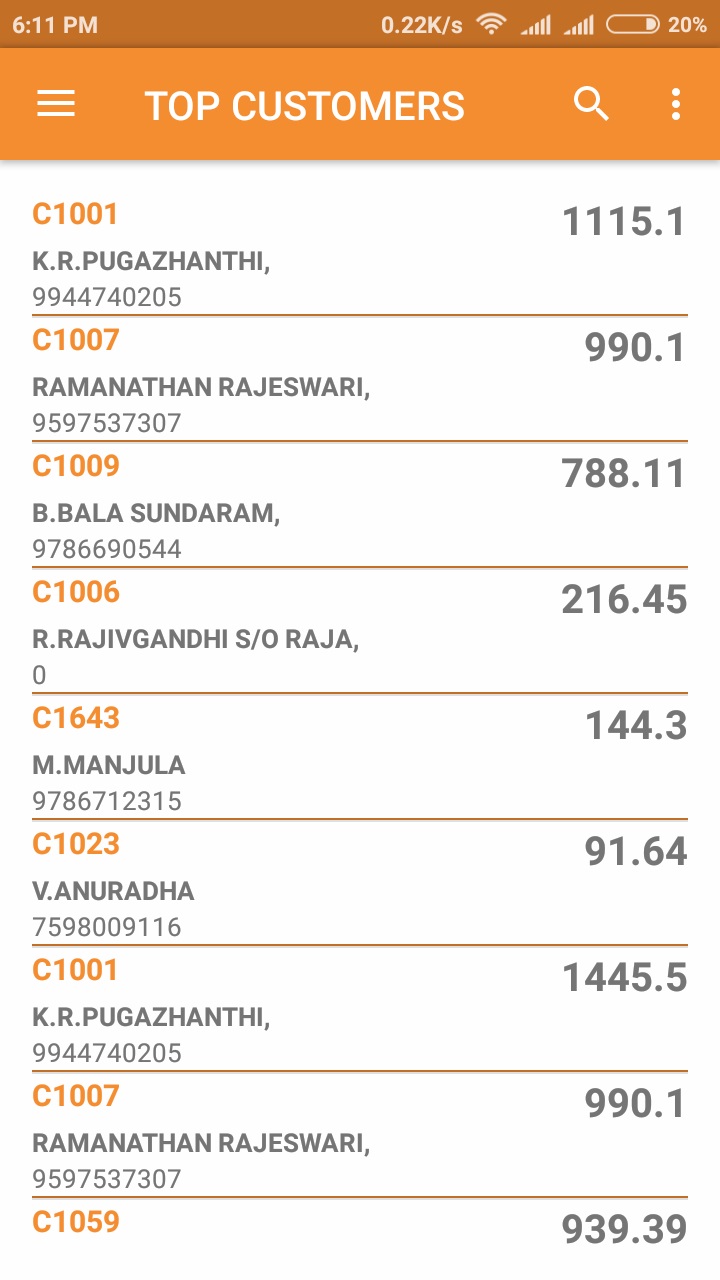Select the C1009 B.BALA SUNDARAM row
Viewport: 720px width, 1280px height.
tap(360, 505)
